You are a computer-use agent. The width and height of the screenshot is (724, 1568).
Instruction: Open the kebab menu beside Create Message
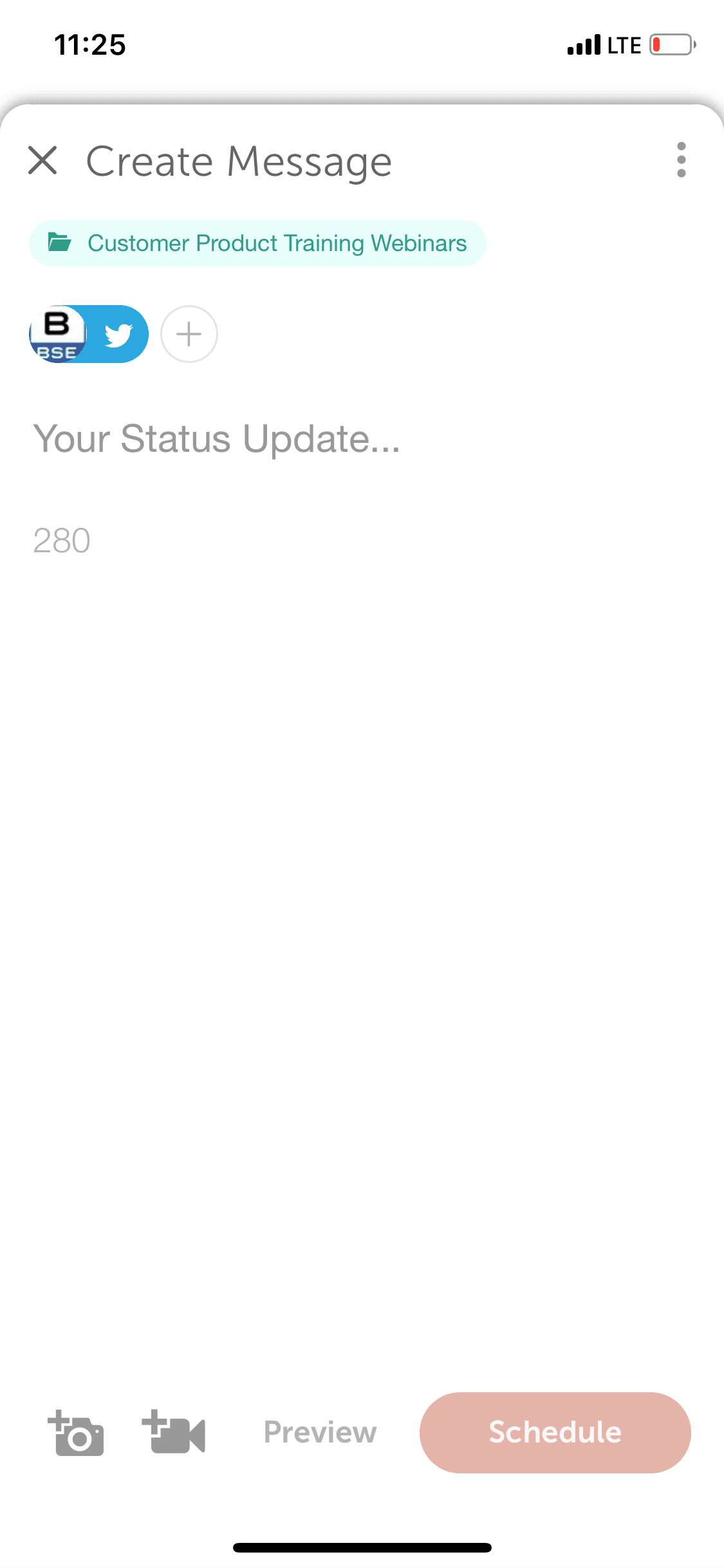click(681, 160)
